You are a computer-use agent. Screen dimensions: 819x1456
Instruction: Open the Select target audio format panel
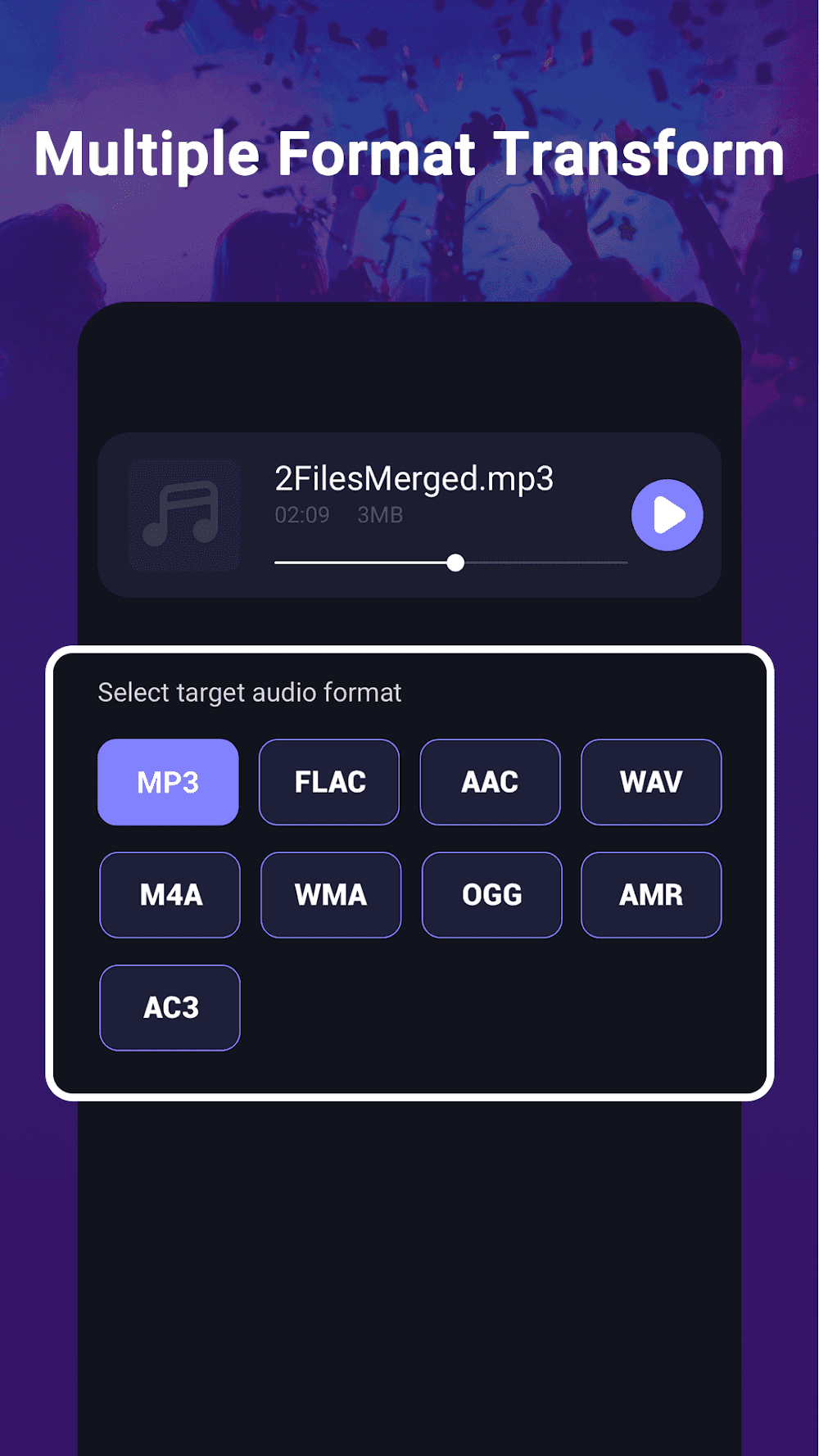pyautogui.click(x=248, y=692)
